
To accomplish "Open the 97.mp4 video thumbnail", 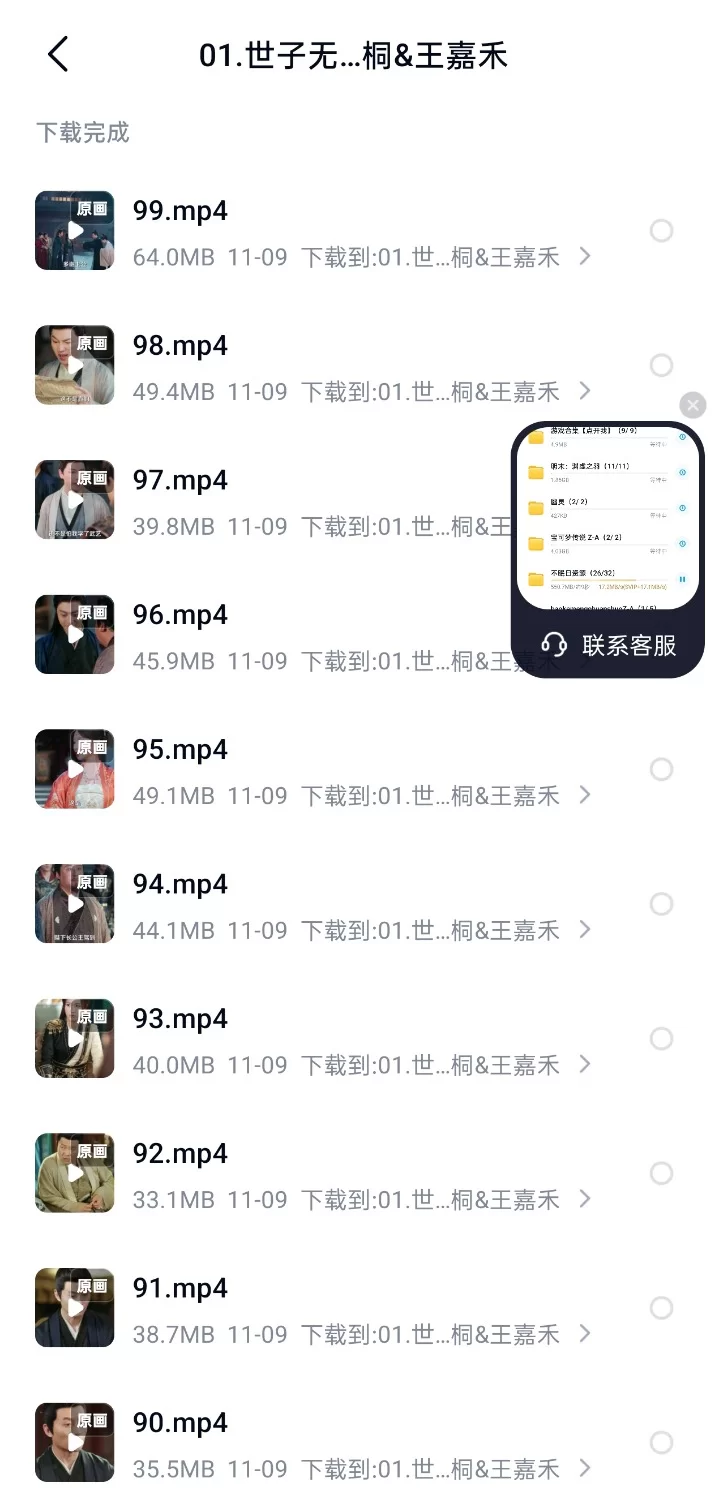I will pos(75,500).
